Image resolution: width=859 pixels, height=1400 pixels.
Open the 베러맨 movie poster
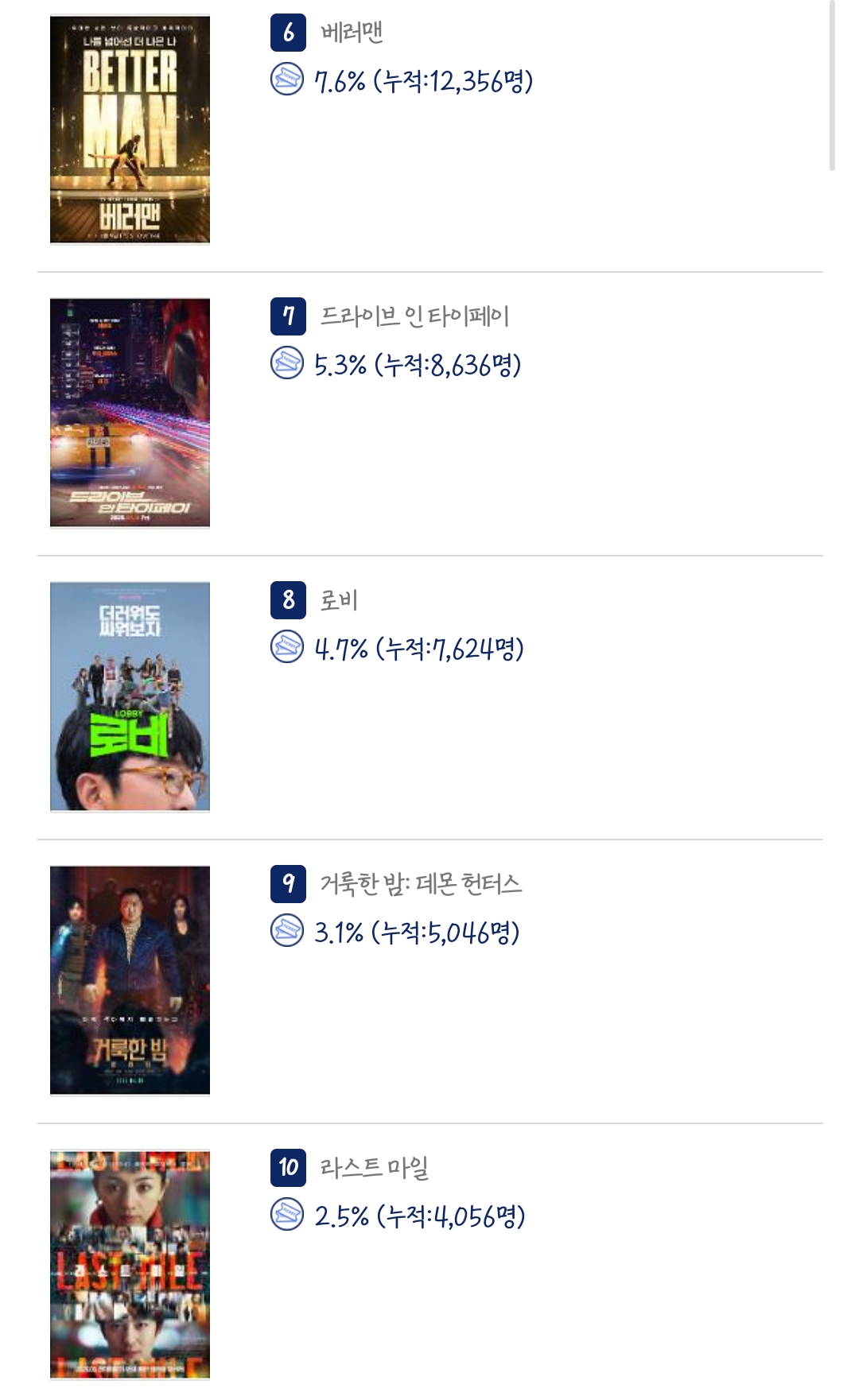click(130, 130)
